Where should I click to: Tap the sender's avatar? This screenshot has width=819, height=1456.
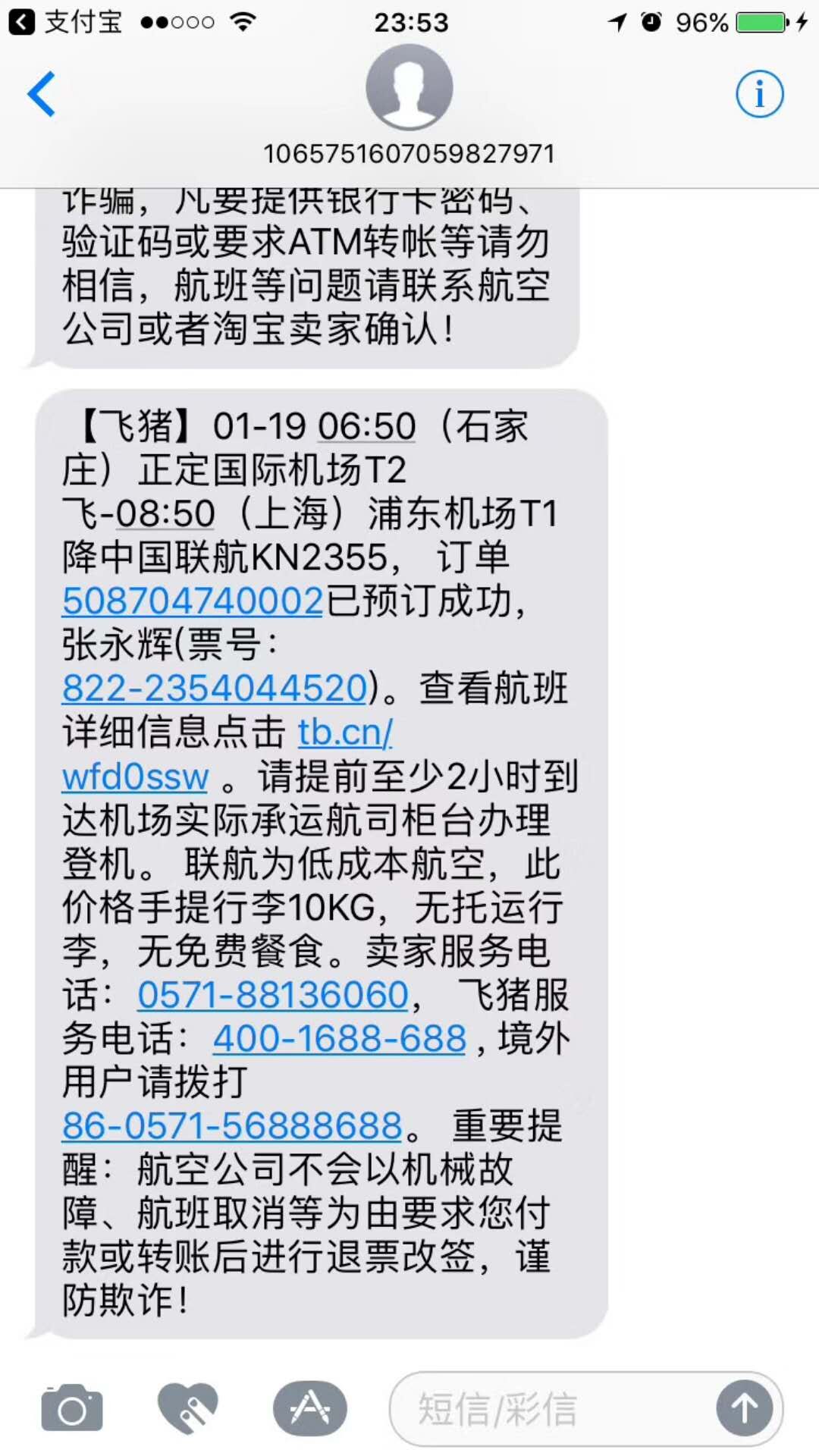409,87
